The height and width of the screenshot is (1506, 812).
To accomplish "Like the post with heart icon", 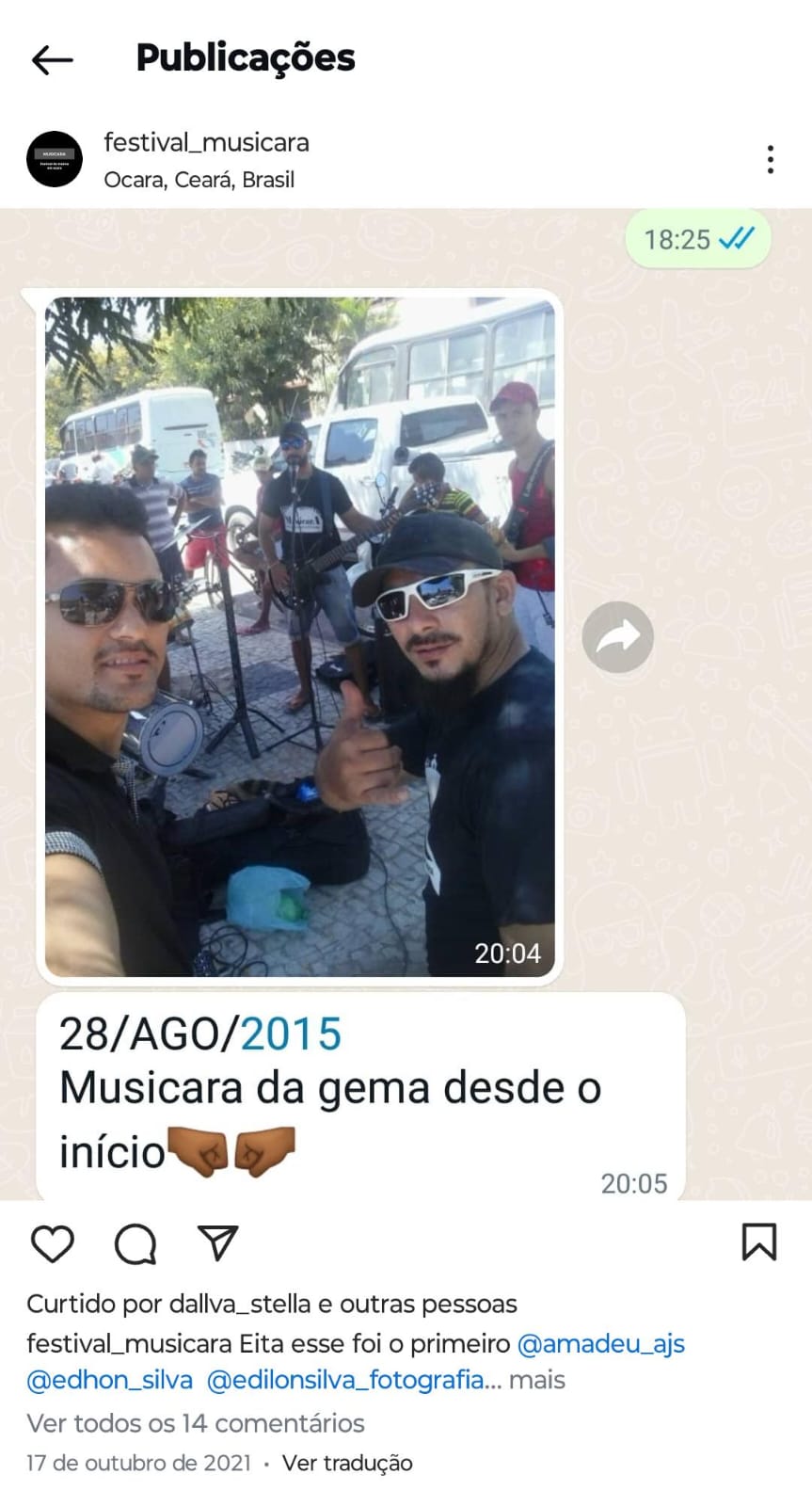I will [53, 1243].
